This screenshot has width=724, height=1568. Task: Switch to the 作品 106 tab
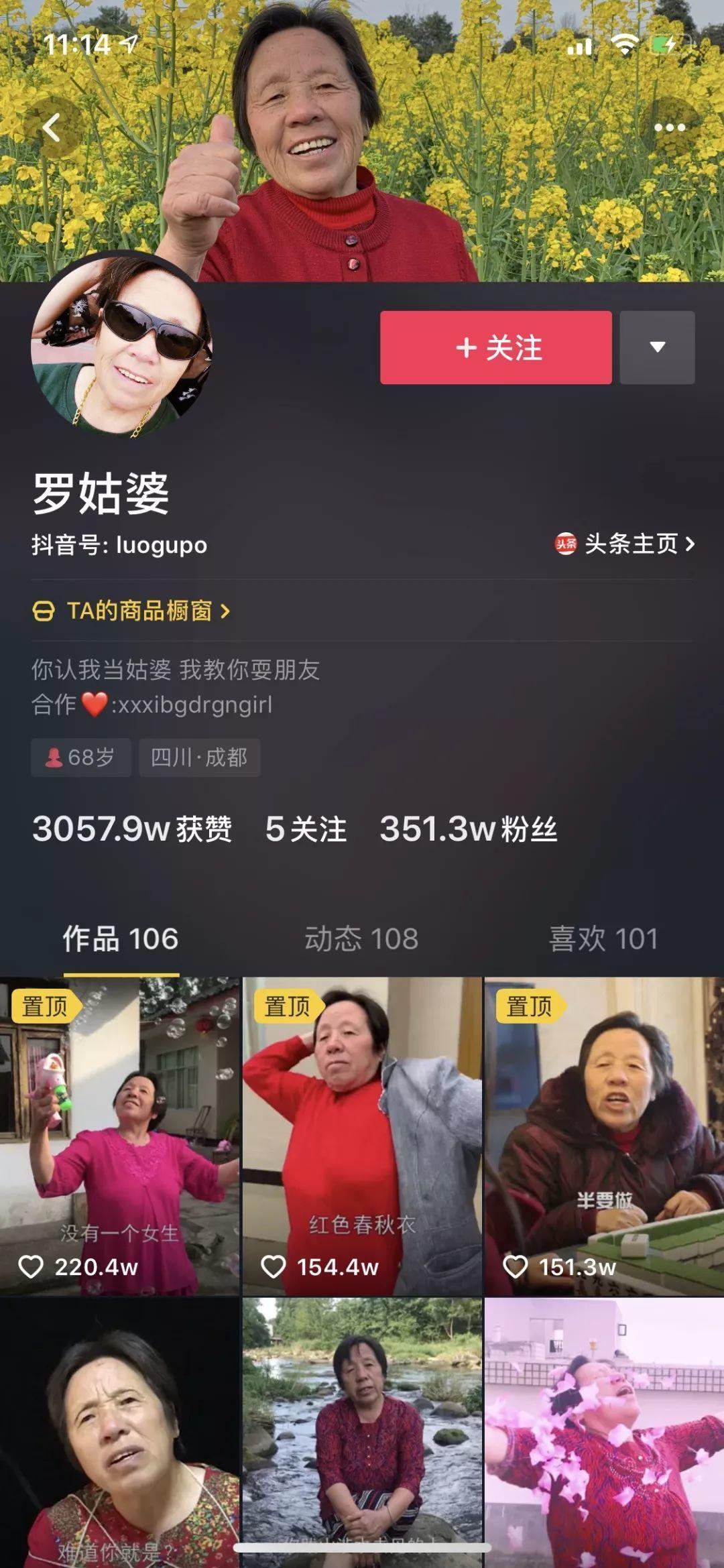(x=121, y=939)
